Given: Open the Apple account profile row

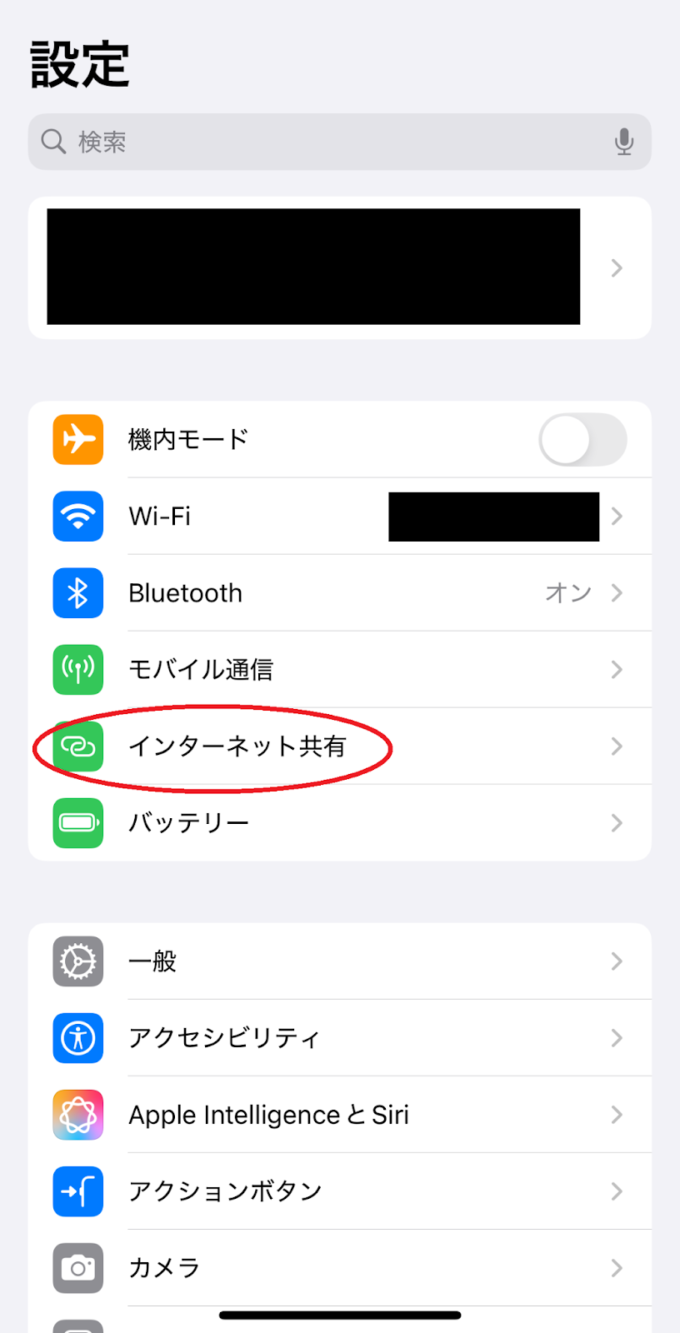Looking at the screenshot, I should (340, 267).
